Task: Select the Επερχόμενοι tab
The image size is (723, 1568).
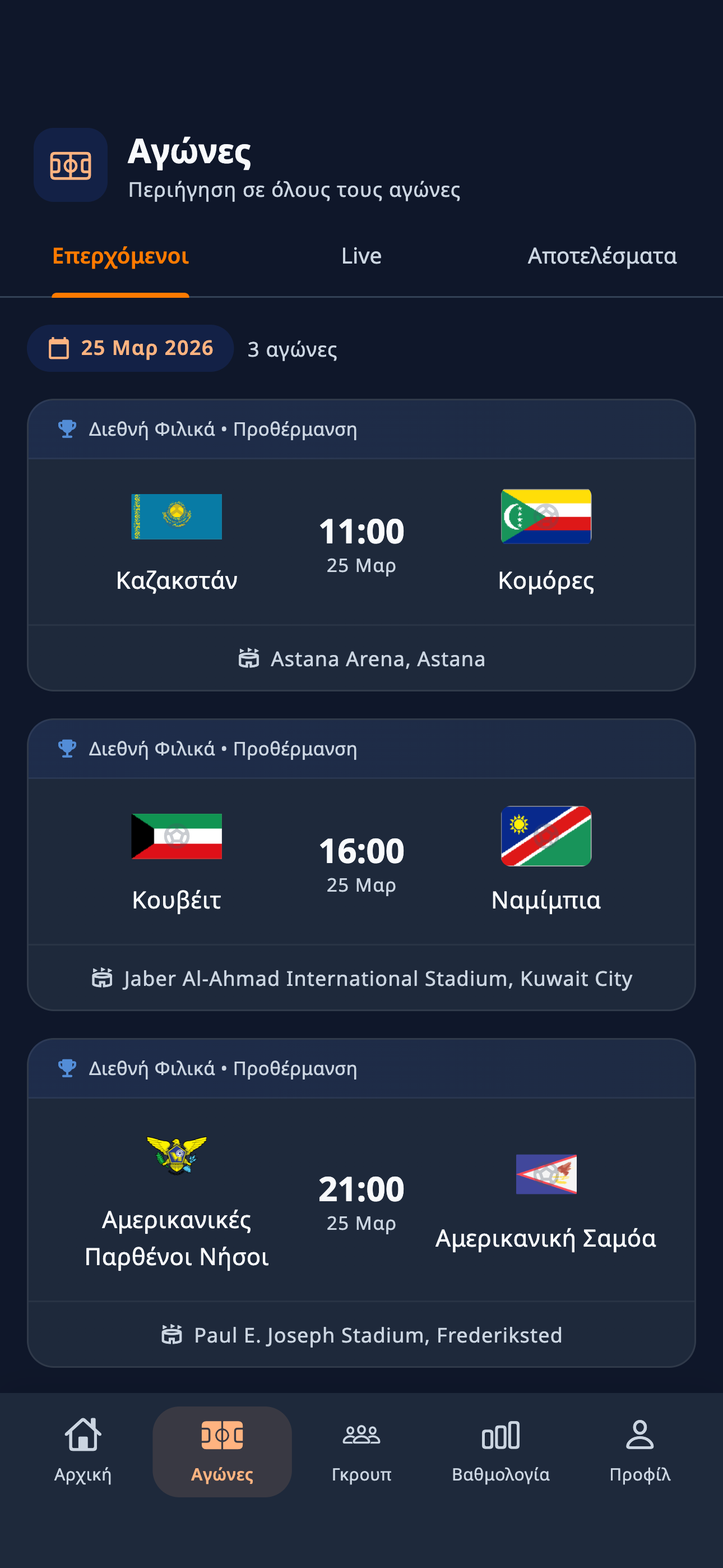Action: [120, 256]
